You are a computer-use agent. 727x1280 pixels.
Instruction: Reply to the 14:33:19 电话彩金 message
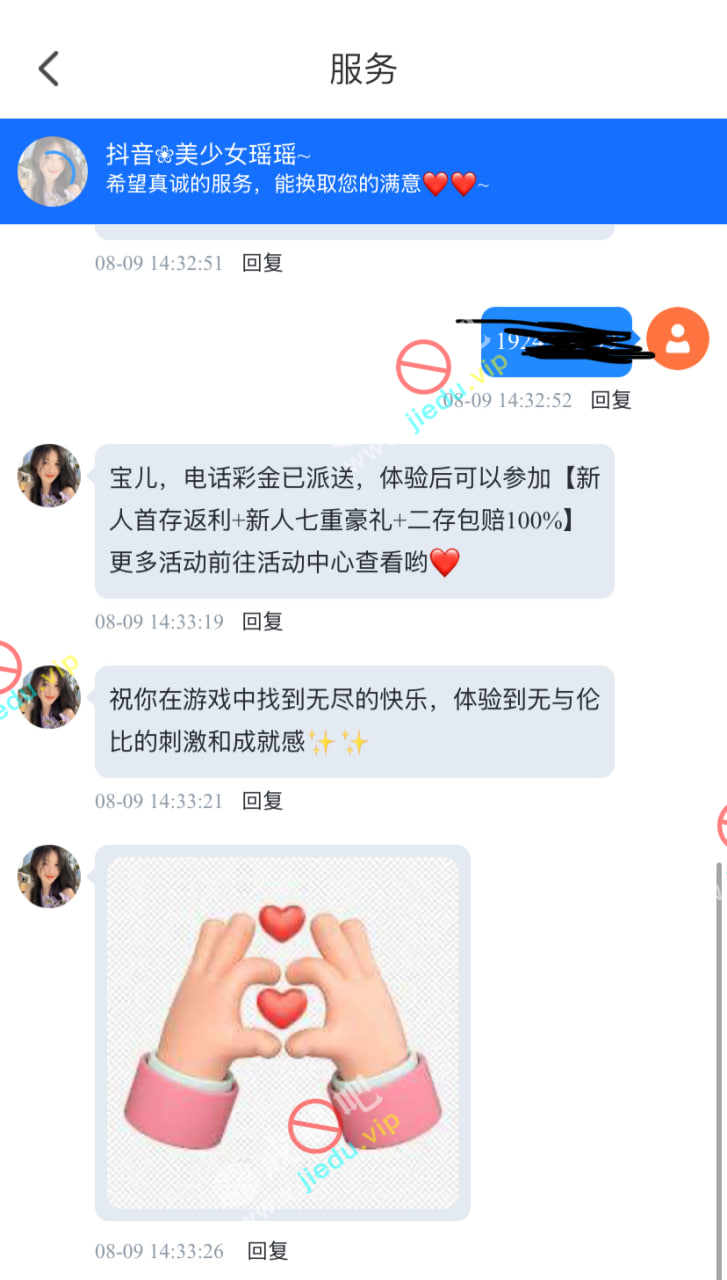coord(263,621)
